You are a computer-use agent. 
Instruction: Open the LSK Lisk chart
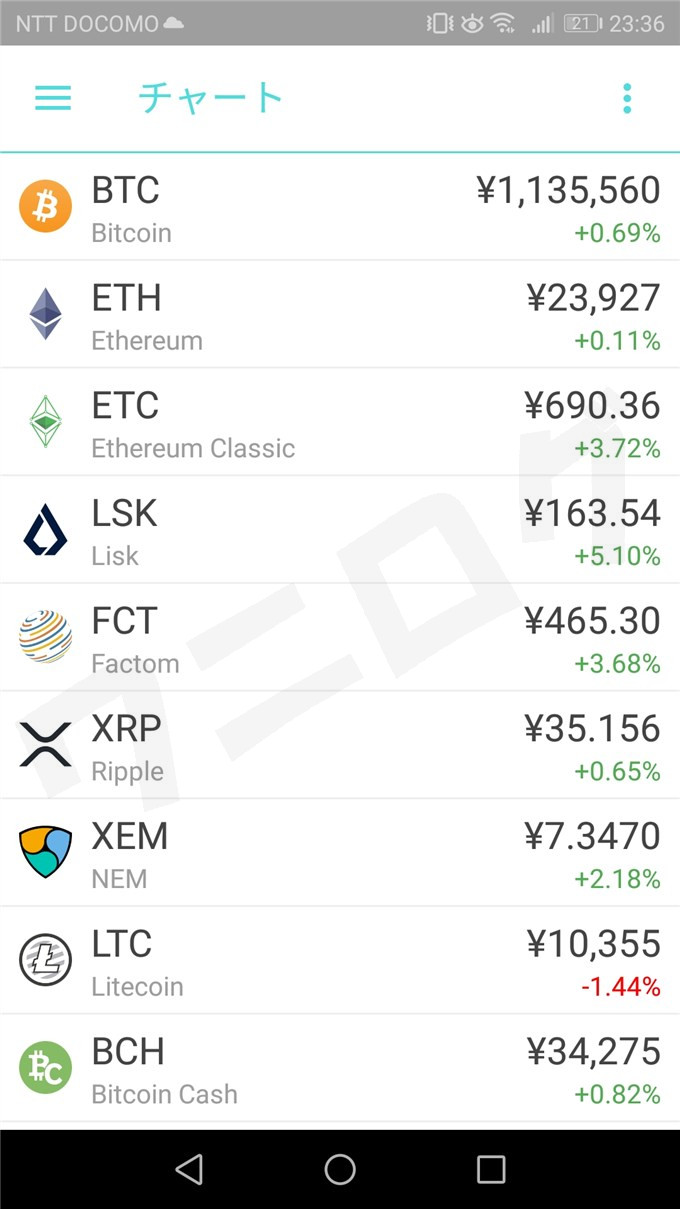tap(340, 530)
